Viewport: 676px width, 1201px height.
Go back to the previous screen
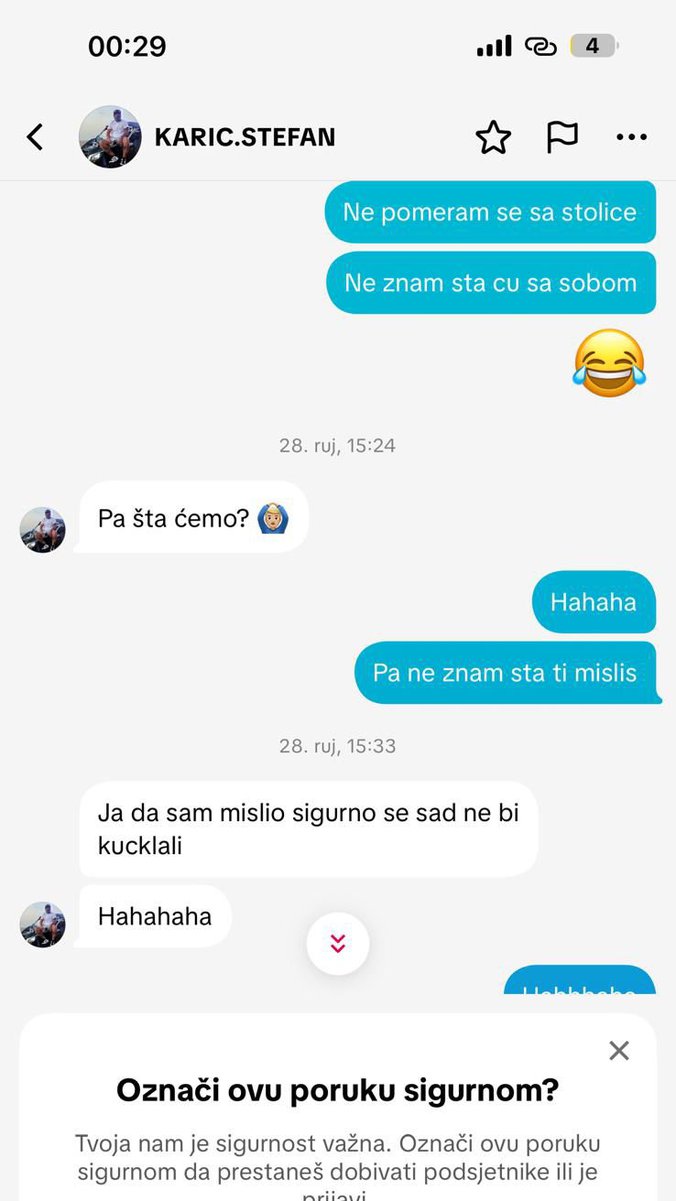(x=36, y=137)
